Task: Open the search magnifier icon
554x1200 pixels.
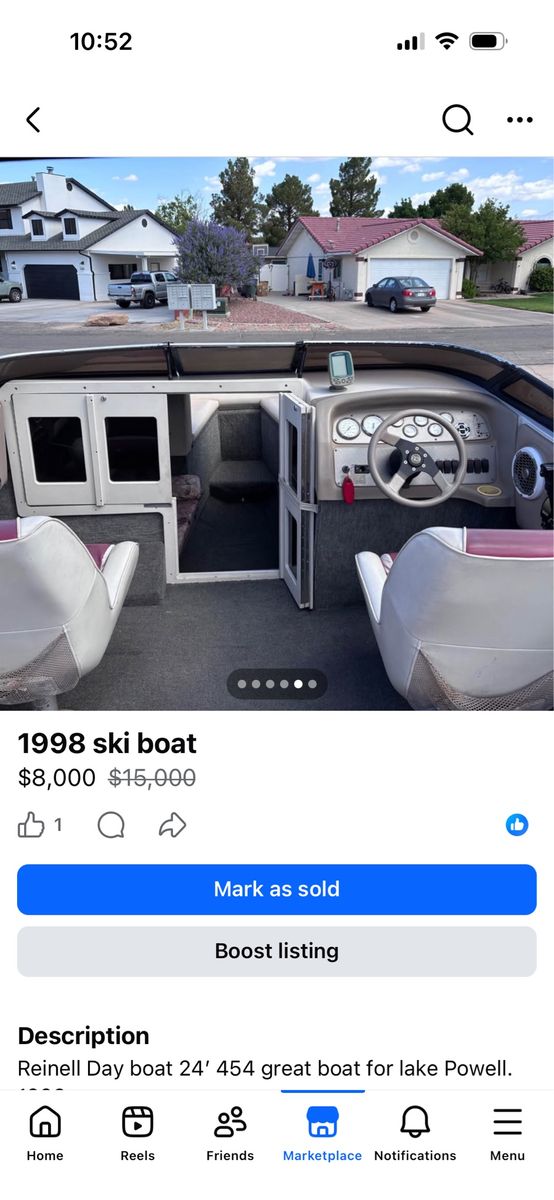Action: pyautogui.click(x=457, y=120)
